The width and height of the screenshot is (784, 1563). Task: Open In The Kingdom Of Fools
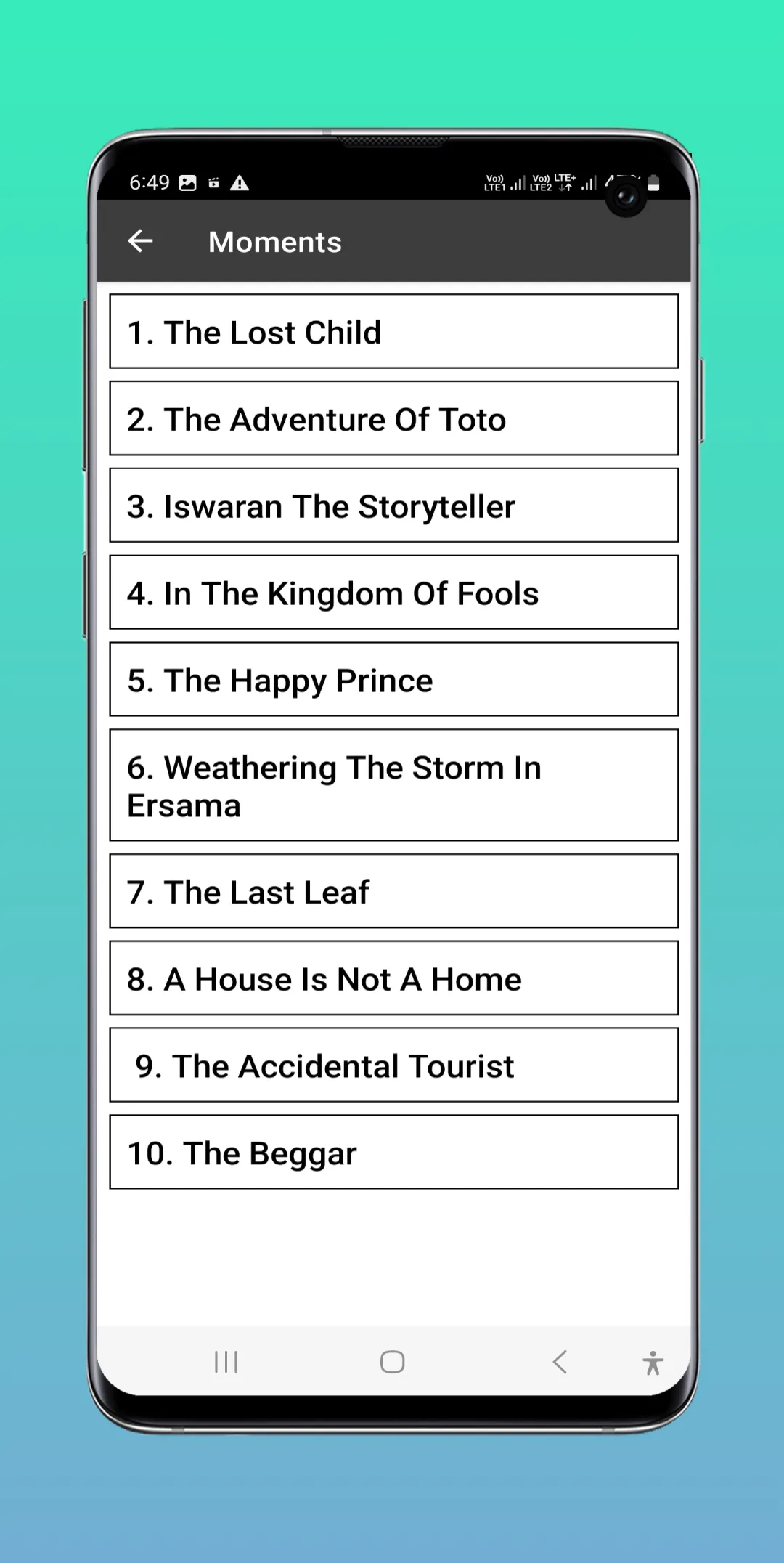coord(393,593)
